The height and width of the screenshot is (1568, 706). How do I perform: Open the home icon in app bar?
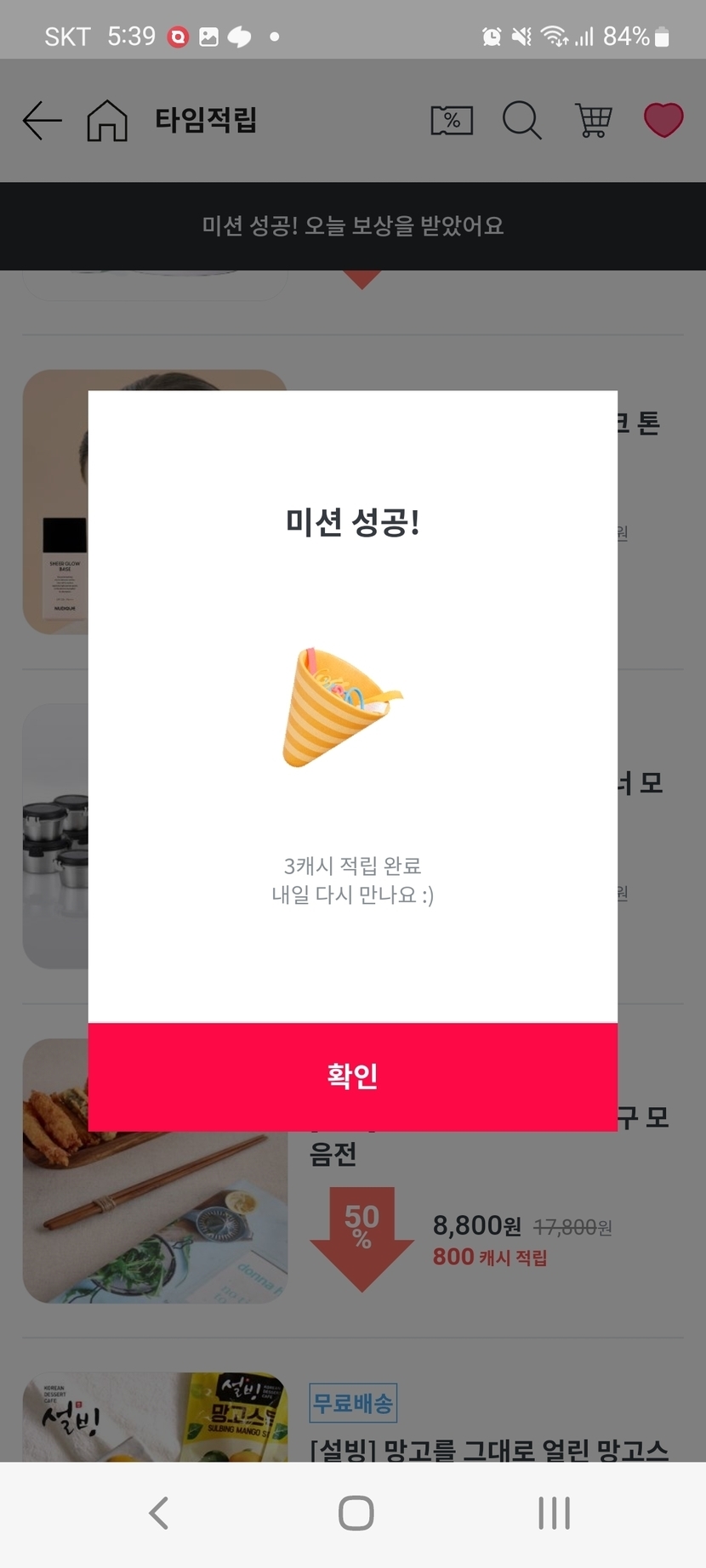point(107,120)
